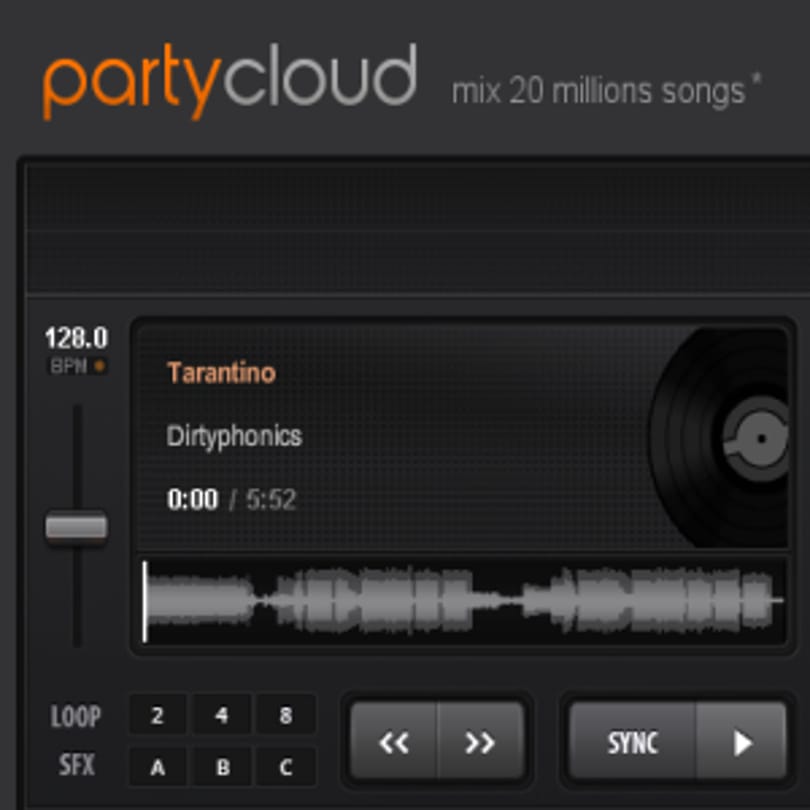Tap SYNC to match tempo

pyautogui.click(x=633, y=742)
